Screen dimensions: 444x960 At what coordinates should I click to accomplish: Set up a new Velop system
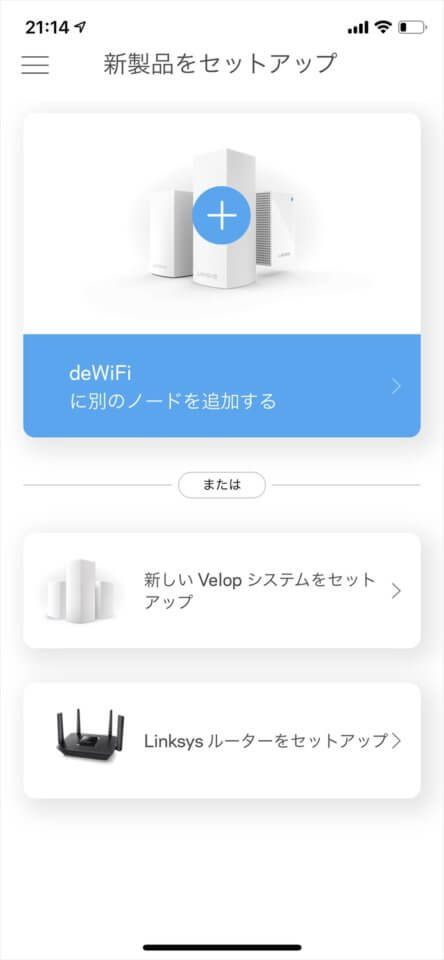(222, 590)
